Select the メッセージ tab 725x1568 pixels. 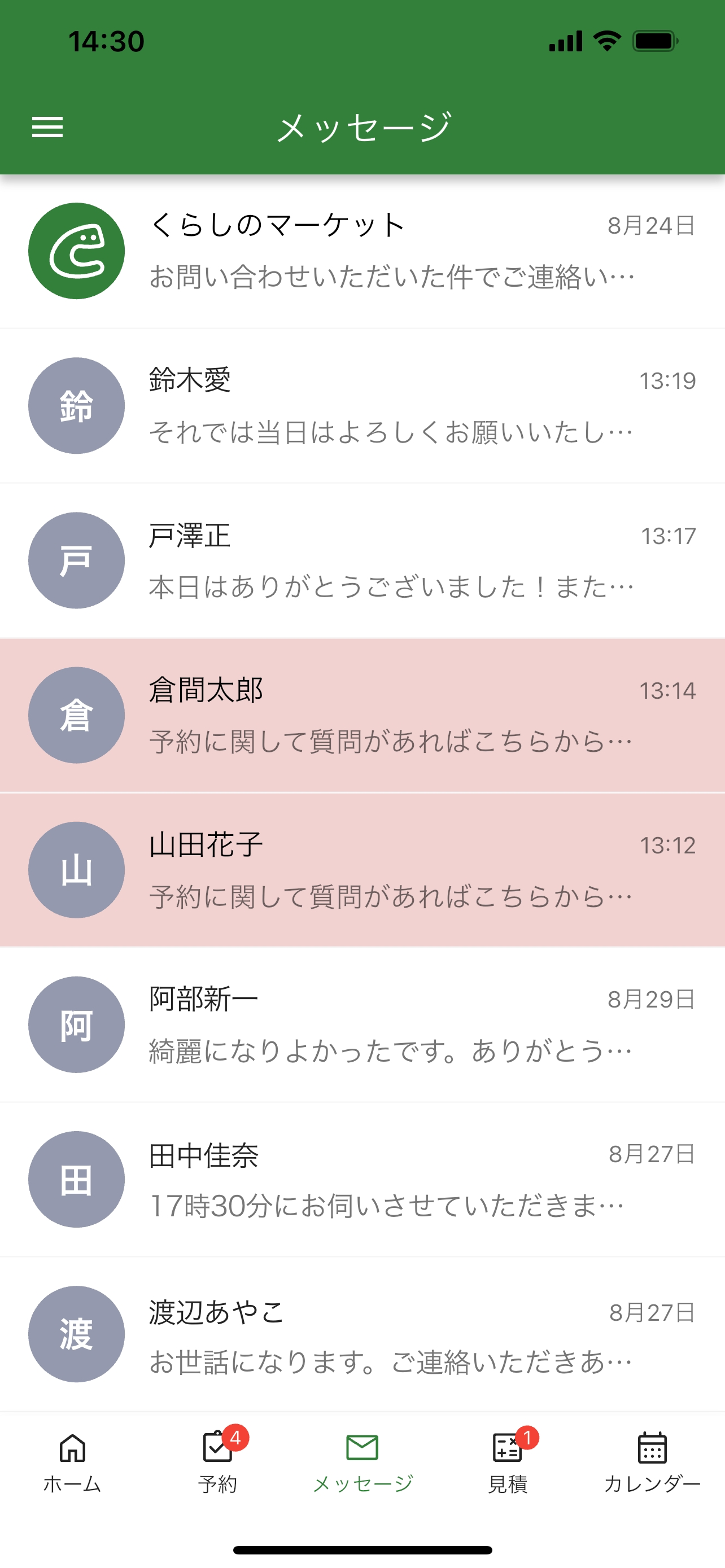[362, 1462]
